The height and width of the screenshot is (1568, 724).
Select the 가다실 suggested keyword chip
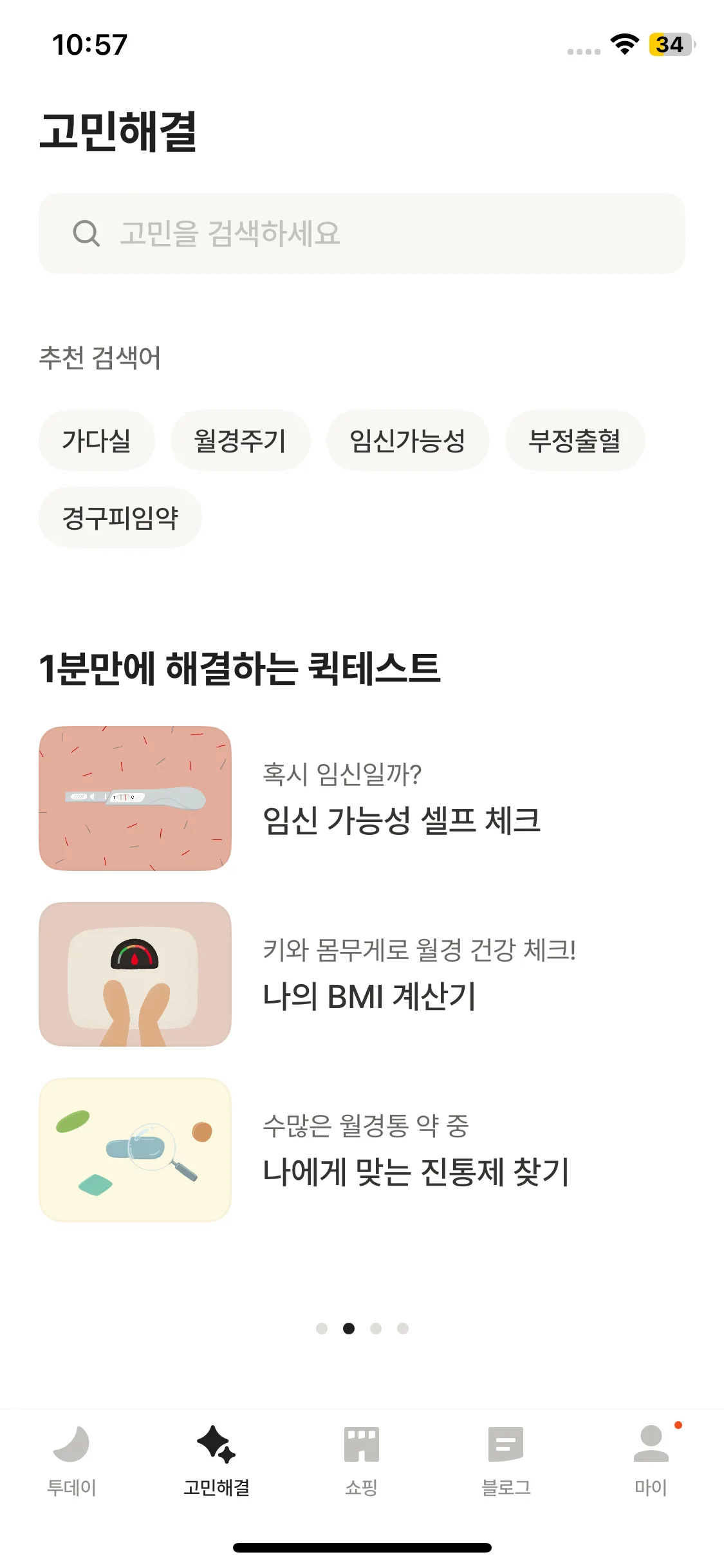pyautogui.click(x=97, y=441)
